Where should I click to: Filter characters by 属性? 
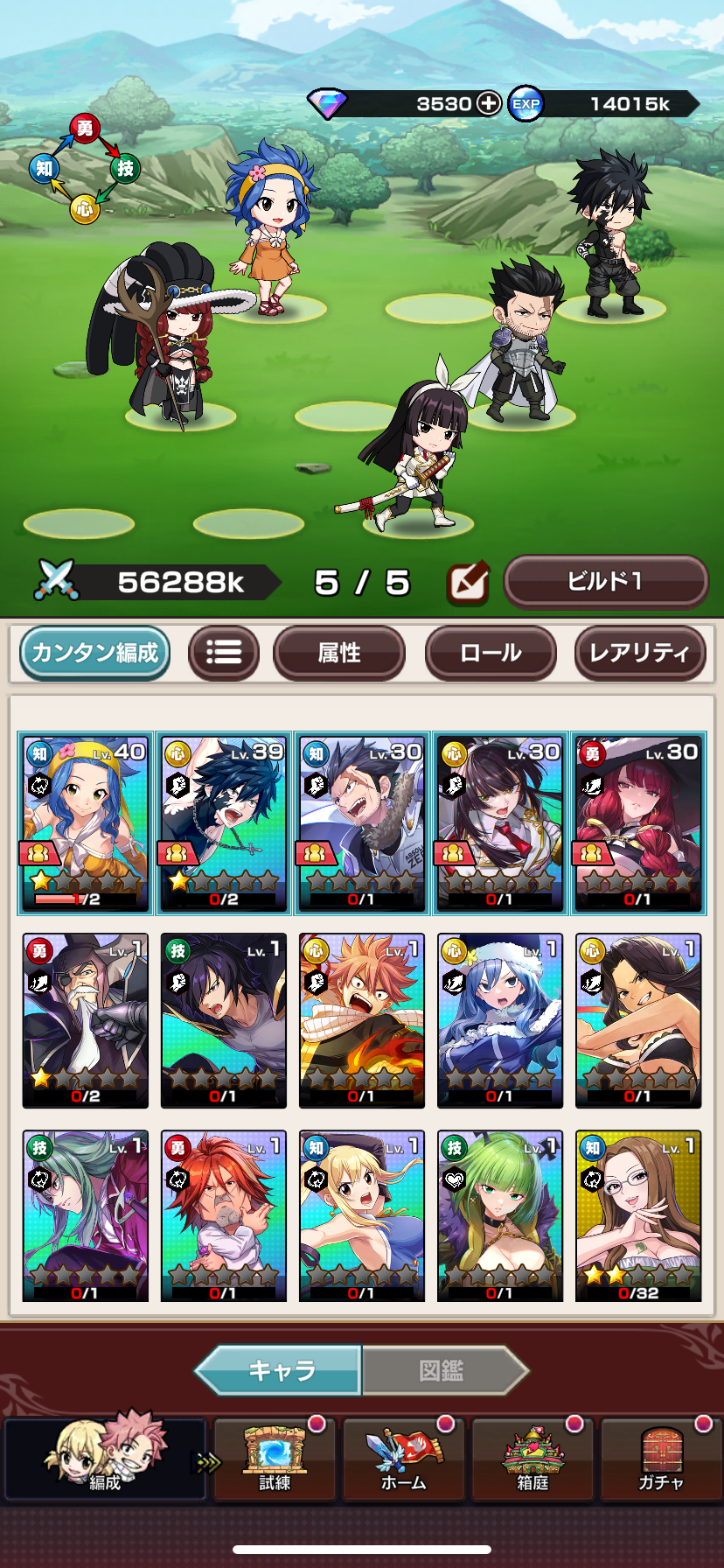click(x=339, y=653)
